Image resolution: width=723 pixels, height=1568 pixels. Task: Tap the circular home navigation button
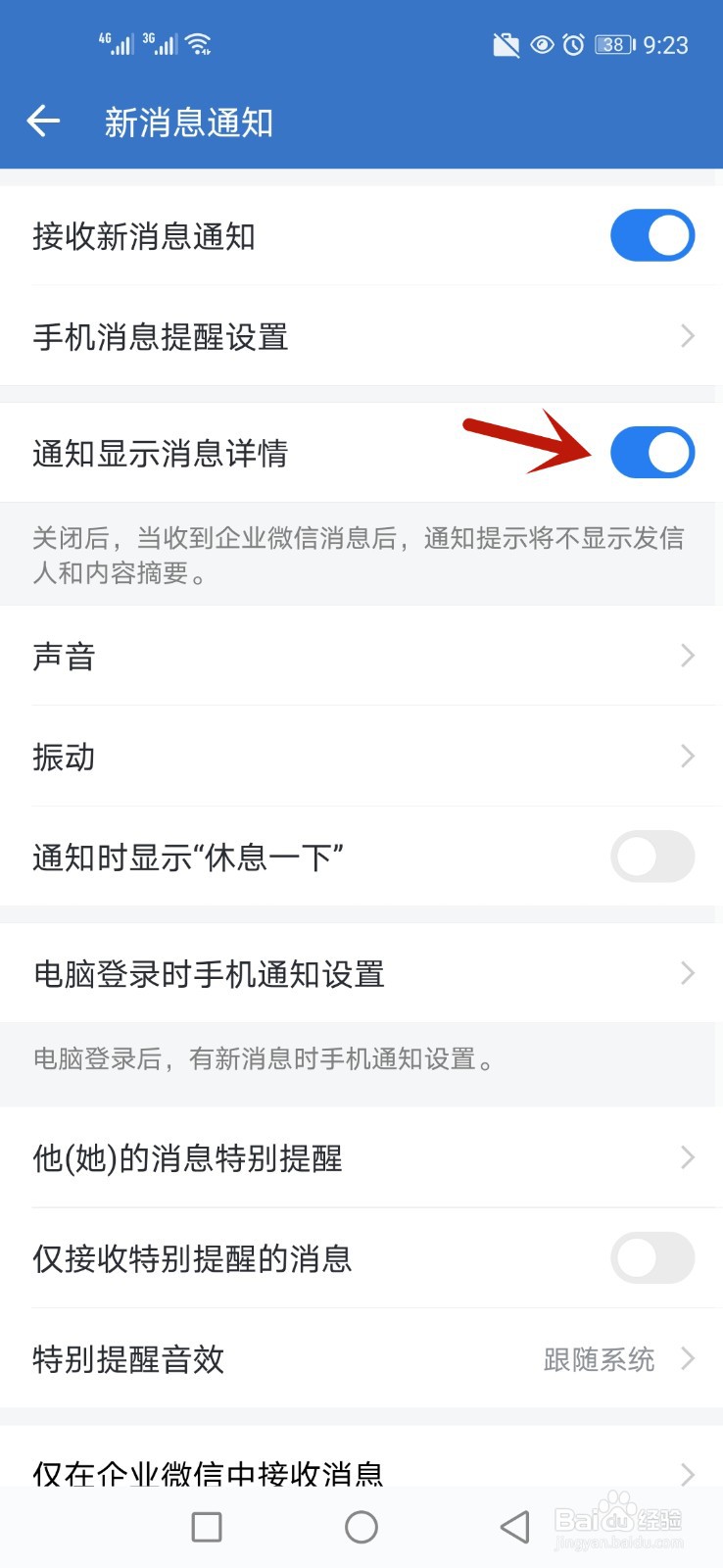point(361,1526)
